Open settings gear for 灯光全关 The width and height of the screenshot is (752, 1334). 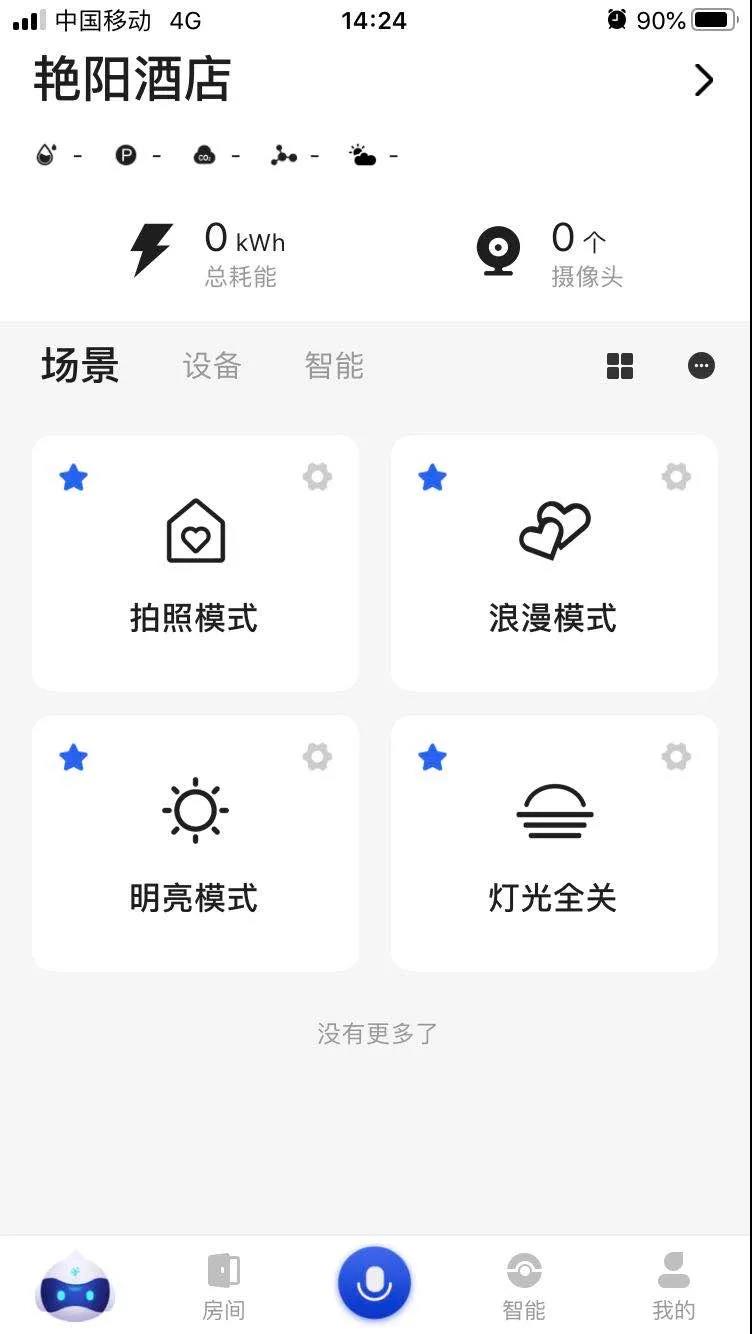676,757
